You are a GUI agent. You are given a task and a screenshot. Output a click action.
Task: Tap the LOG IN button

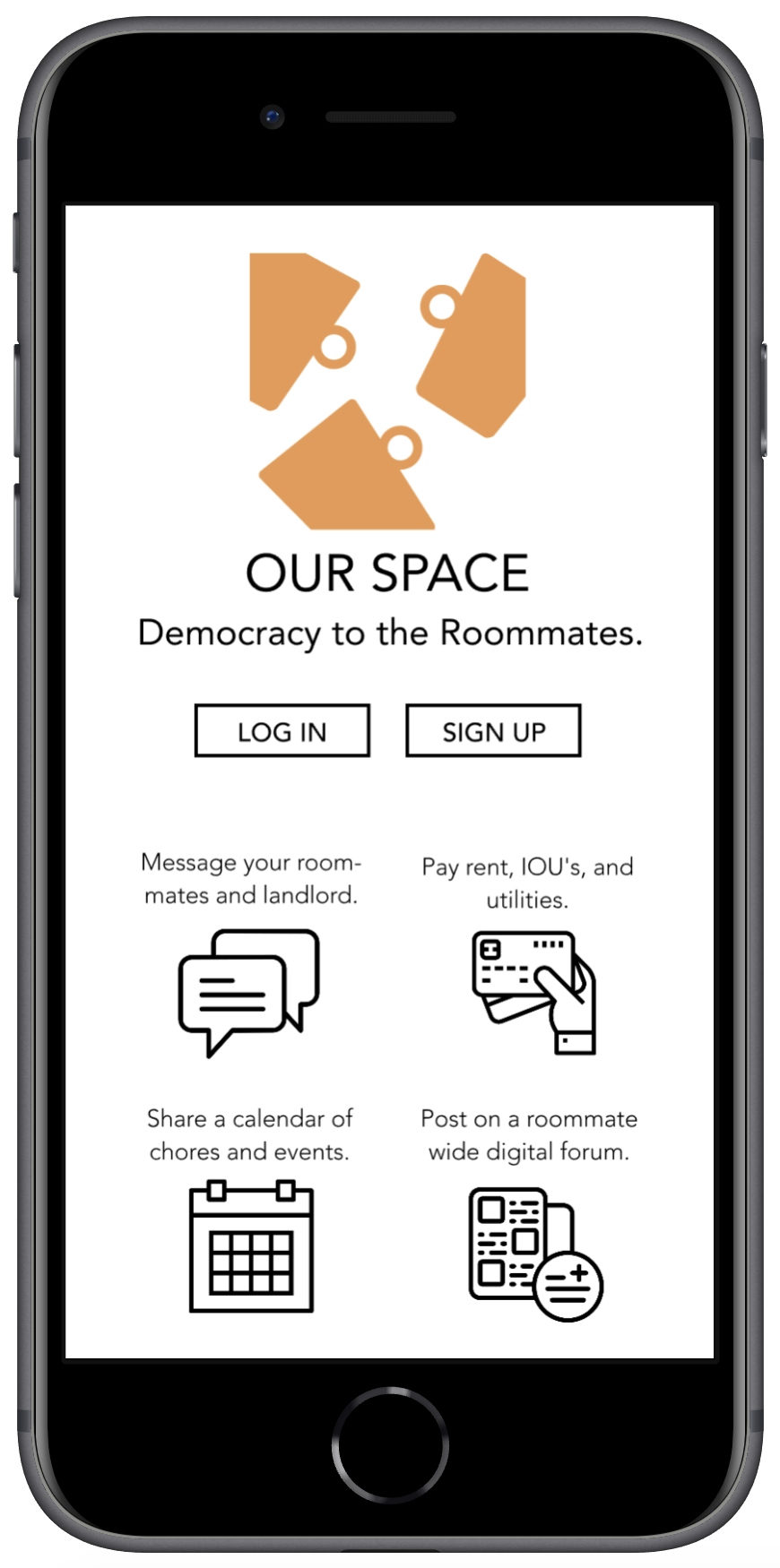(x=282, y=731)
